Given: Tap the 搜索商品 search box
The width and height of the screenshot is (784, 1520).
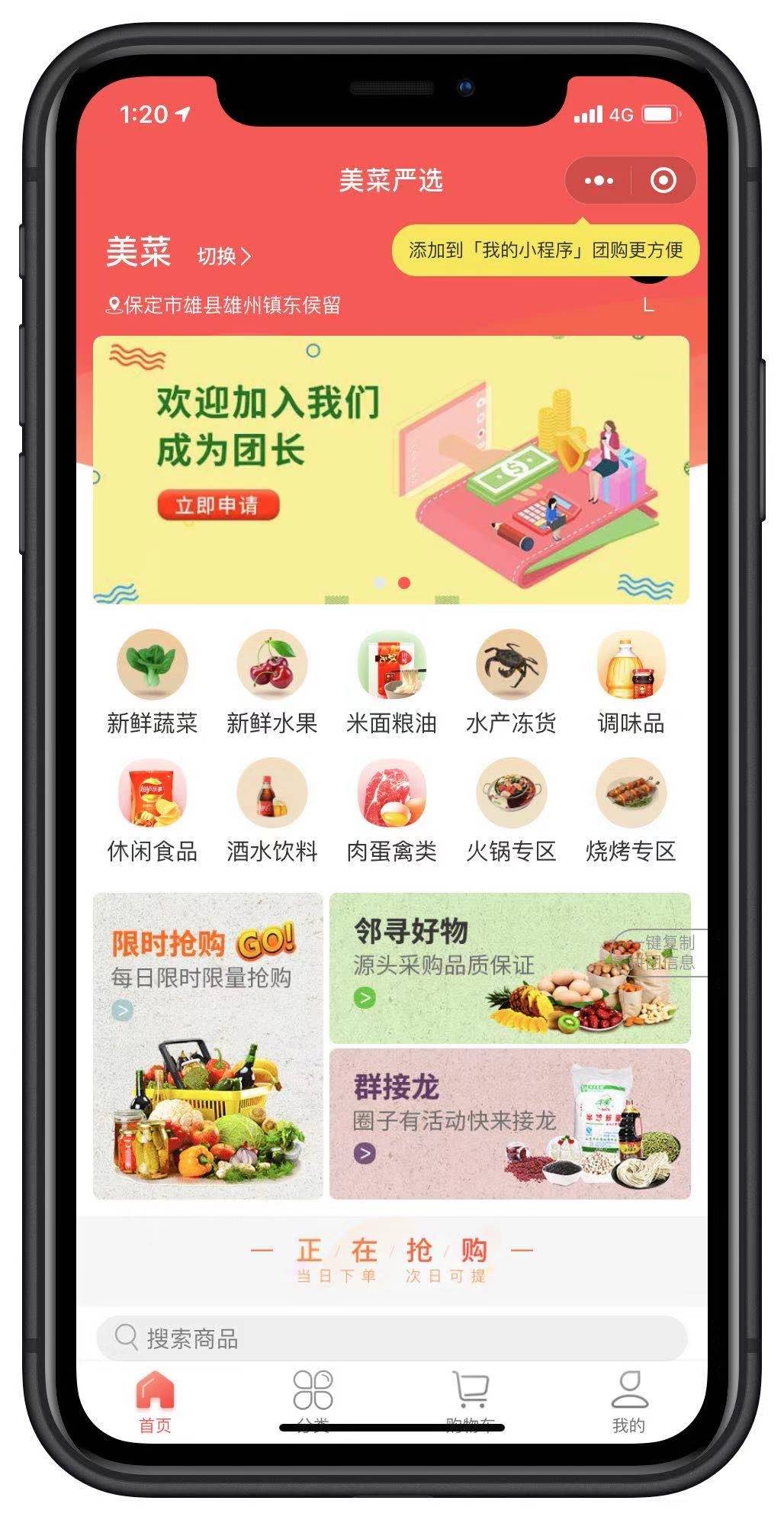Looking at the screenshot, I should [x=392, y=1338].
